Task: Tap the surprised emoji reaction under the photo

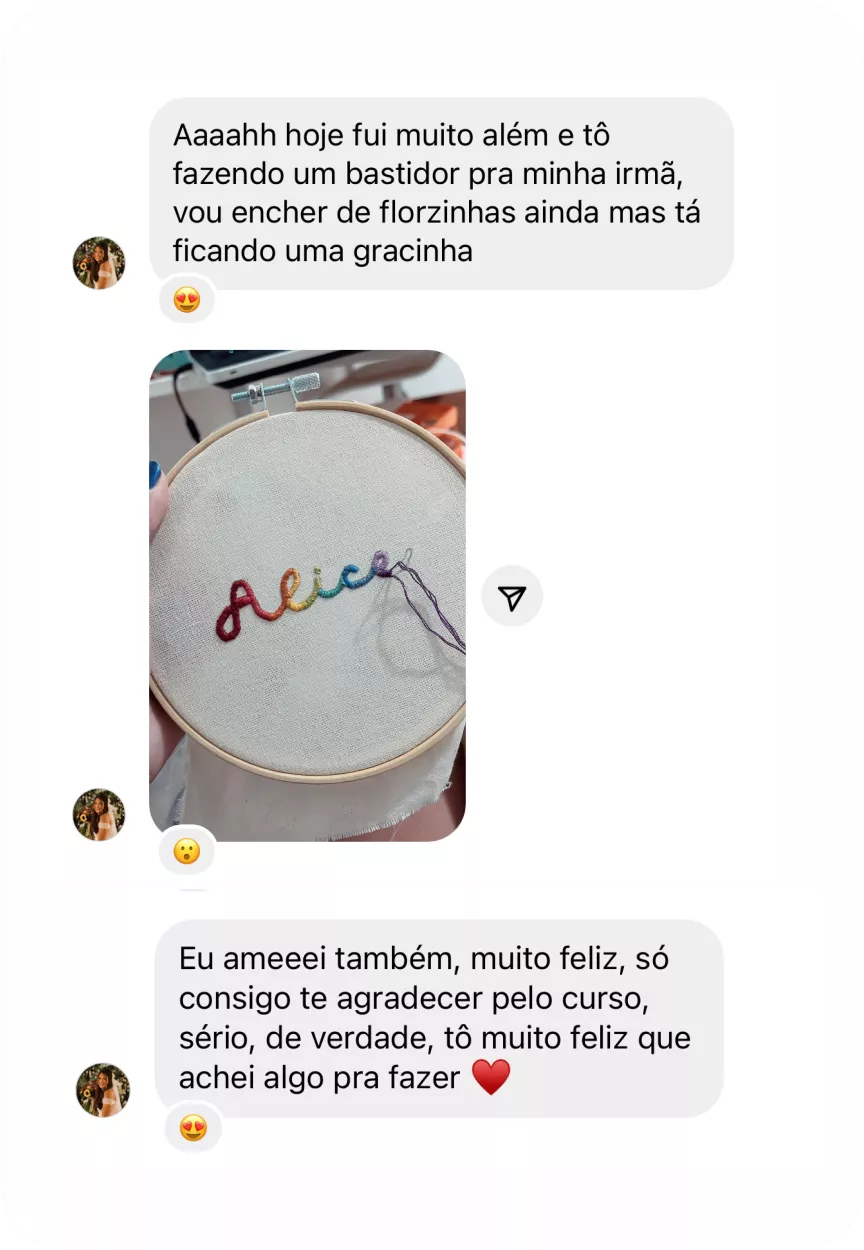Action: (x=187, y=851)
